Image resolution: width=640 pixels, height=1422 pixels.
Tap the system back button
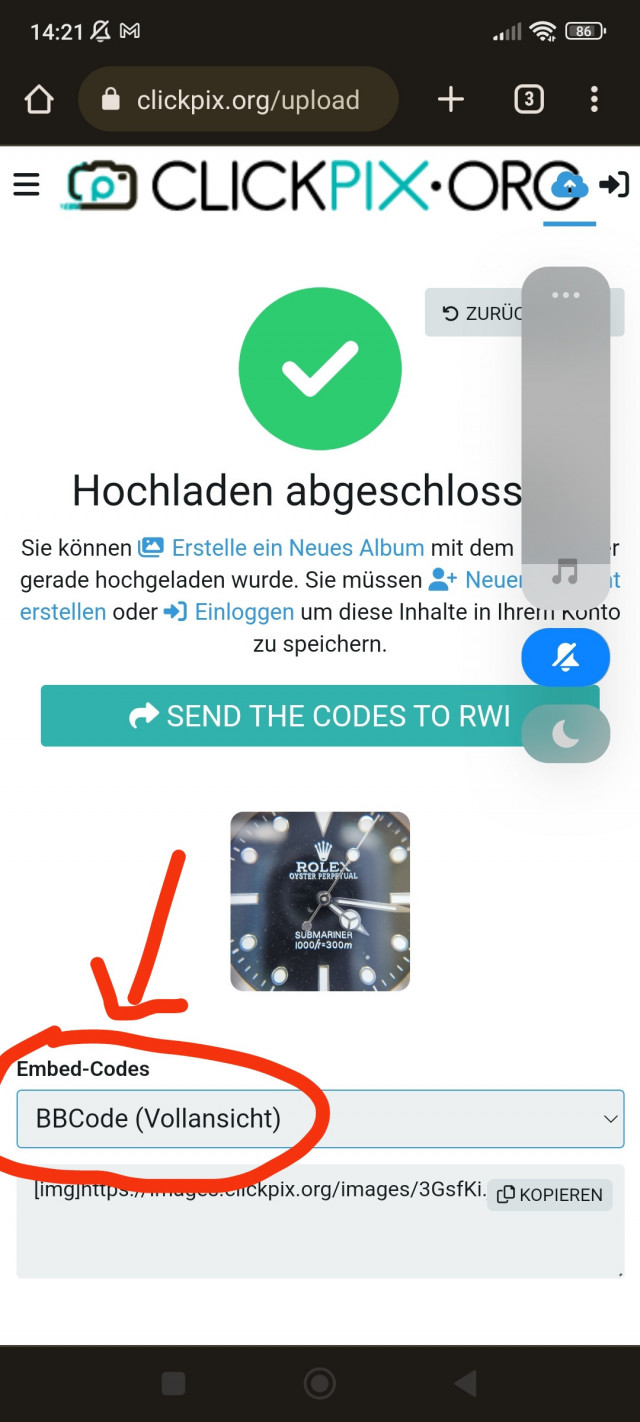point(465,1383)
